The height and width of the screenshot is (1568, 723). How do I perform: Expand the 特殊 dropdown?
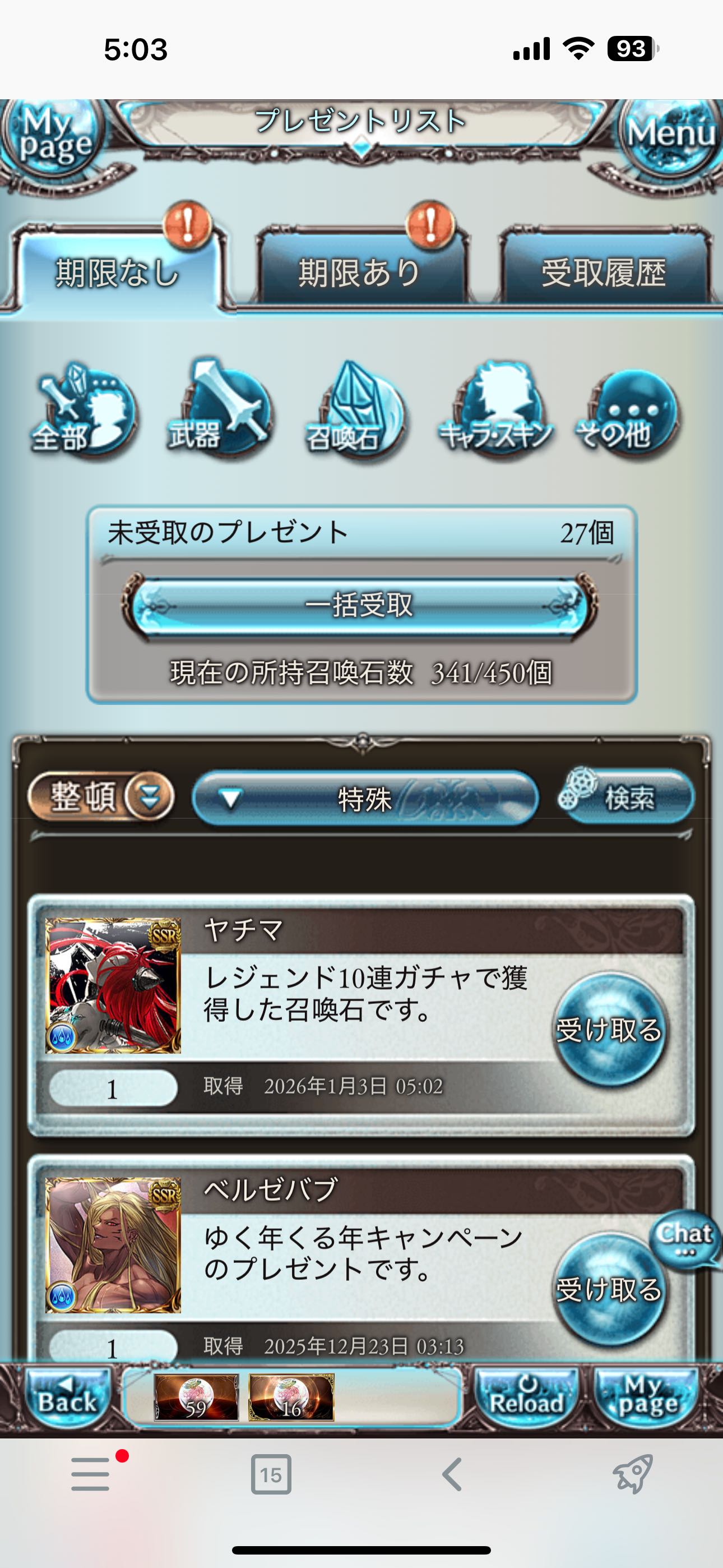(x=365, y=799)
